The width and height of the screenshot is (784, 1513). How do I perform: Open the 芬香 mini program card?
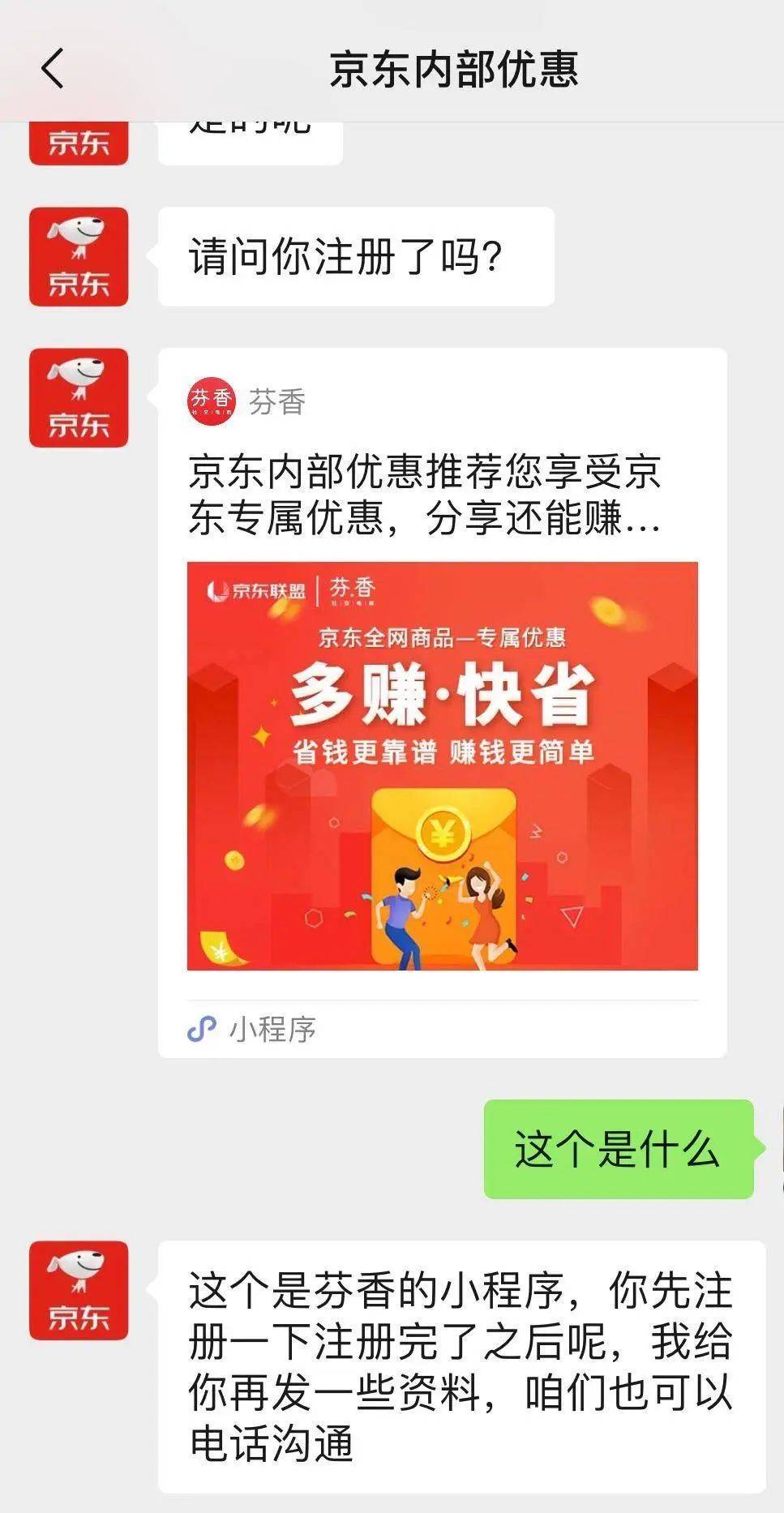click(442, 702)
